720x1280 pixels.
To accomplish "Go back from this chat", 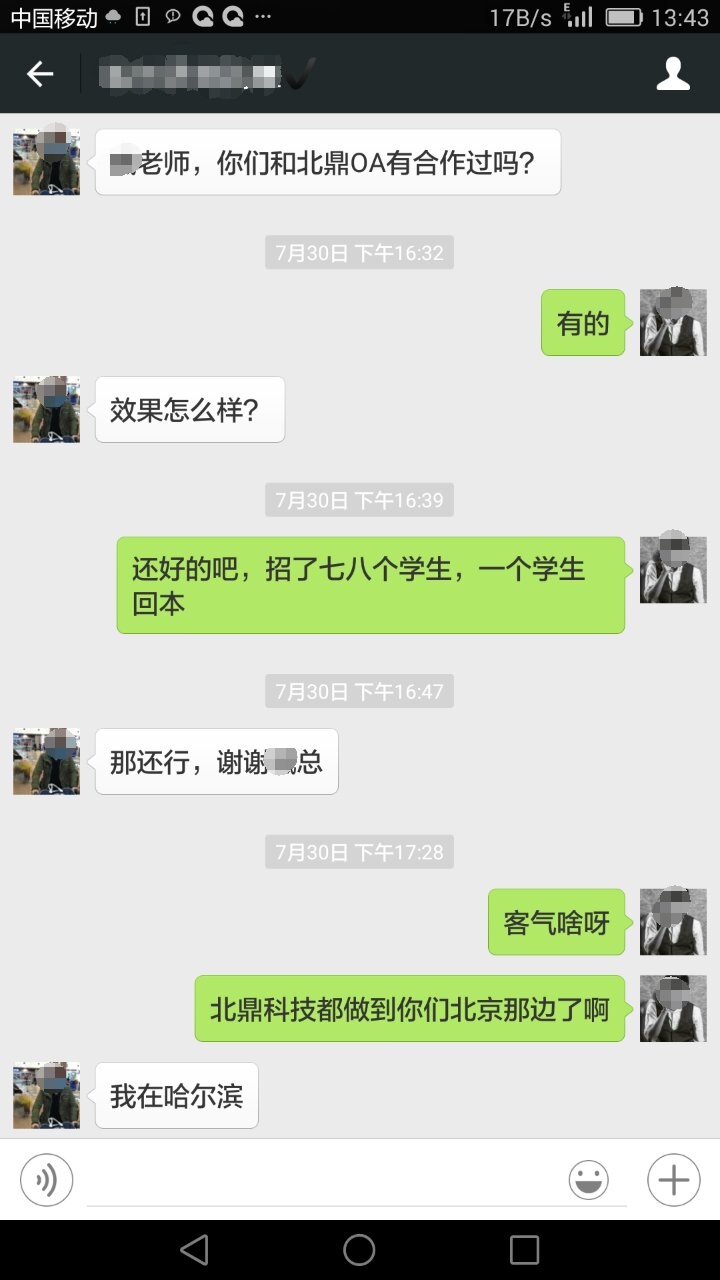I will 40,74.
